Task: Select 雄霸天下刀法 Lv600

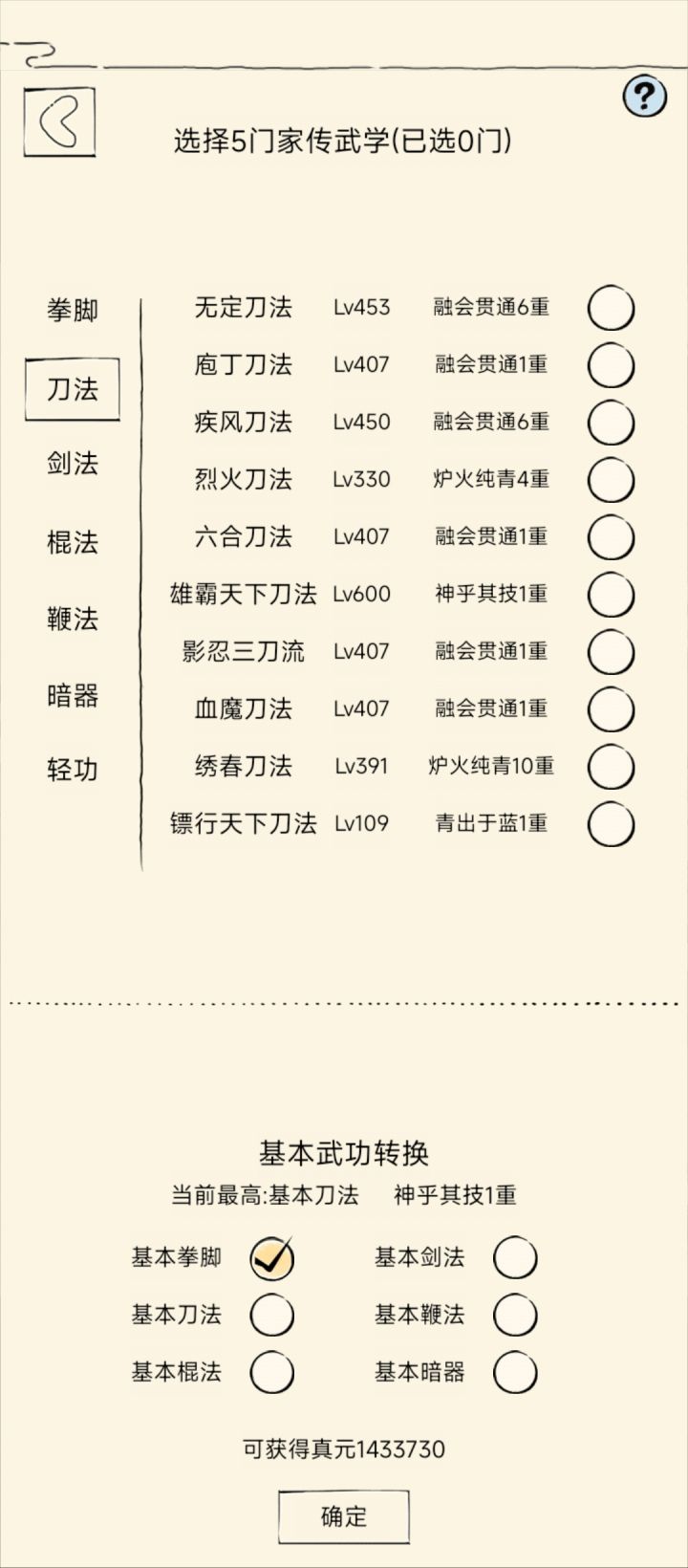Action: coord(610,595)
